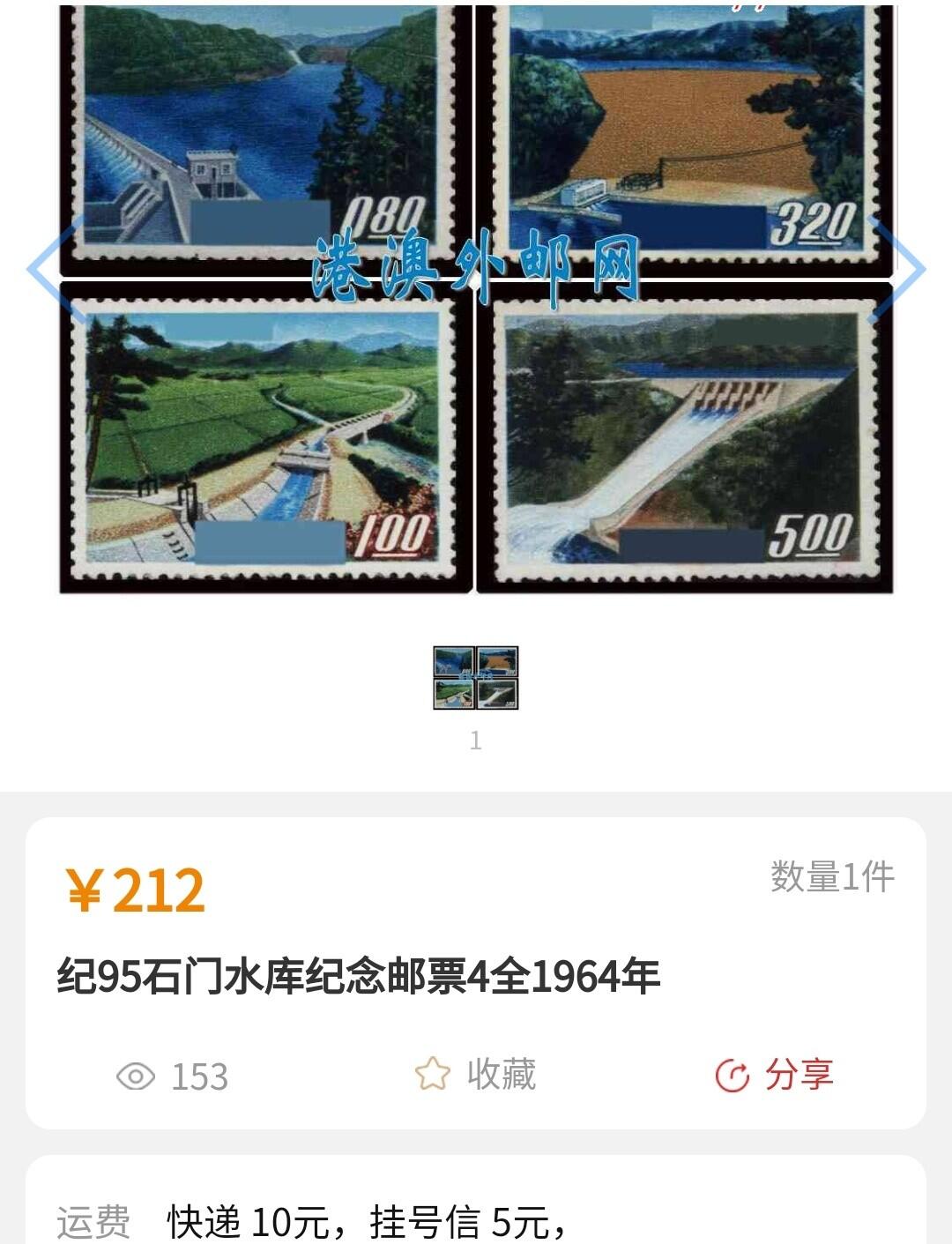
Task: Tap the star icon to favorite the listing
Action: click(431, 1074)
